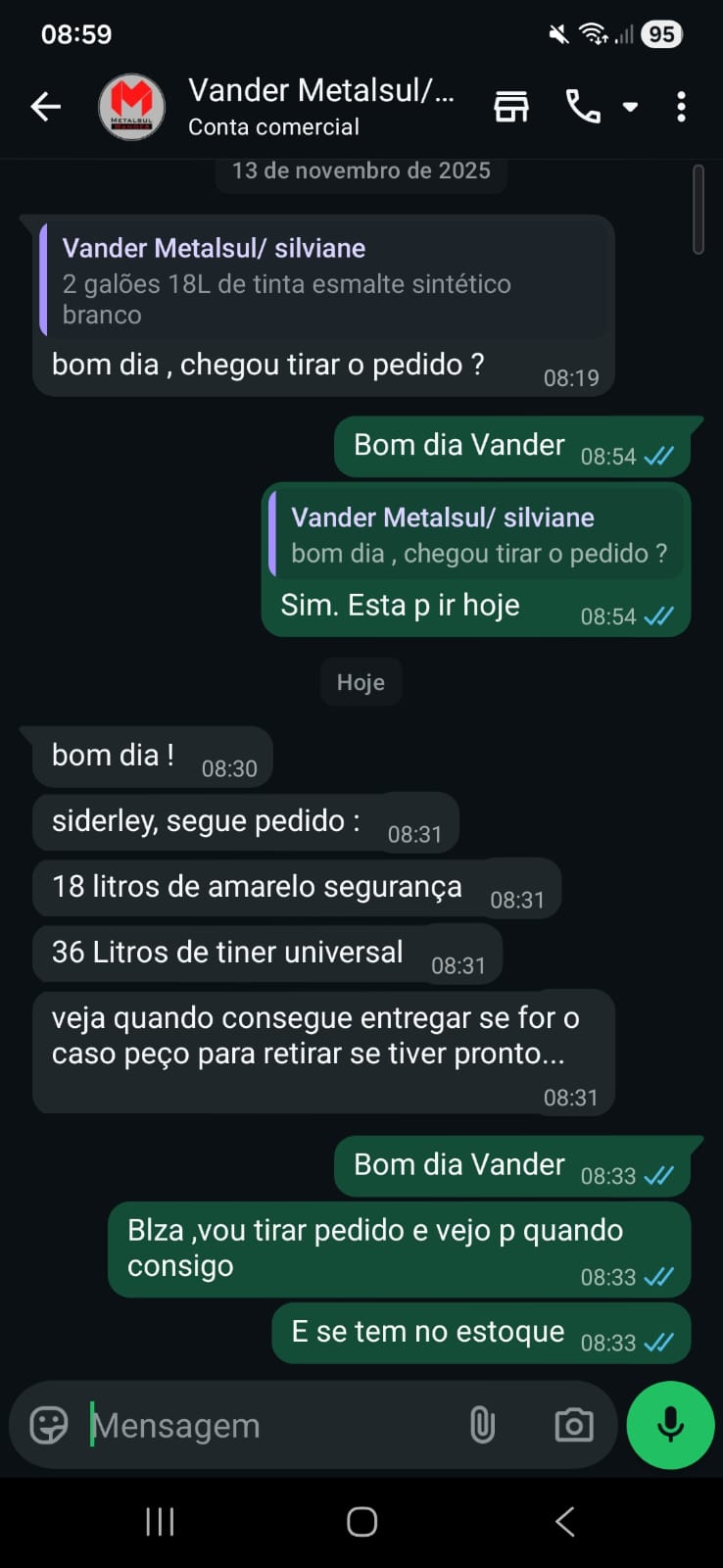Tap the green microphone voice message button
This screenshot has width=723, height=1568.
tap(670, 1425)
